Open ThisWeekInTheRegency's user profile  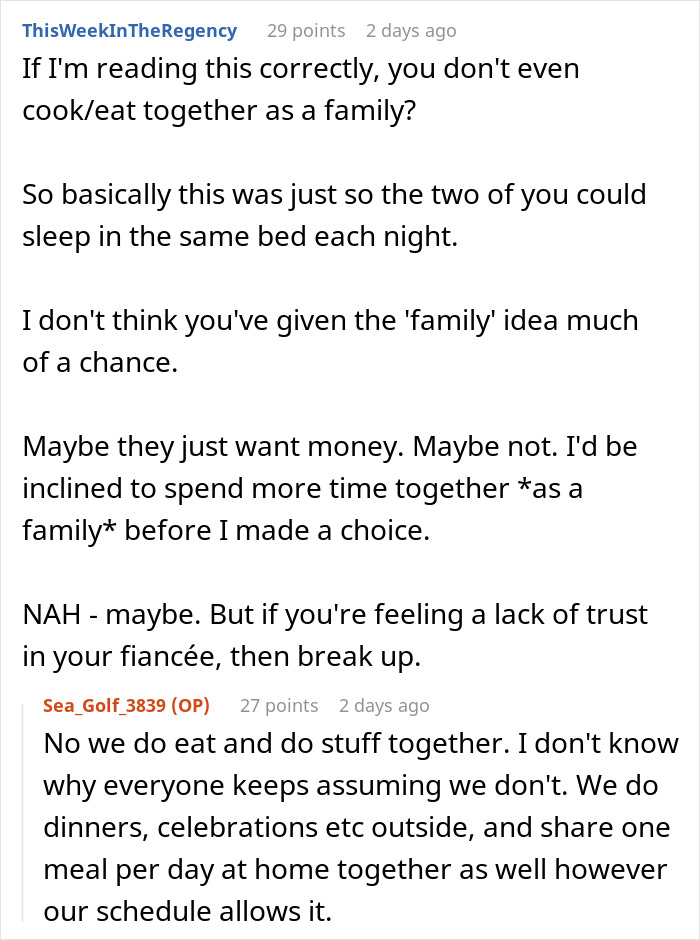pos(130,30)
